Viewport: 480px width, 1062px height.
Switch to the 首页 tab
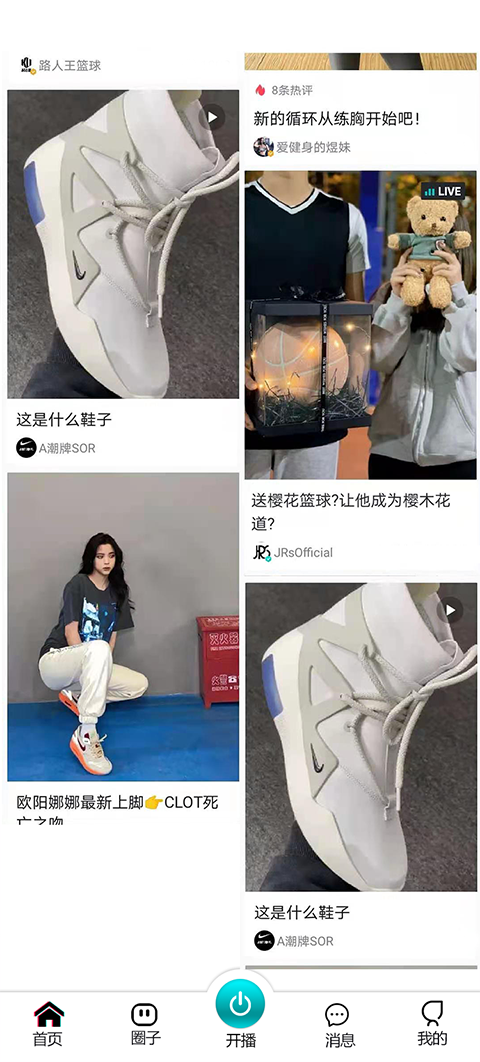click(48, 1024)
